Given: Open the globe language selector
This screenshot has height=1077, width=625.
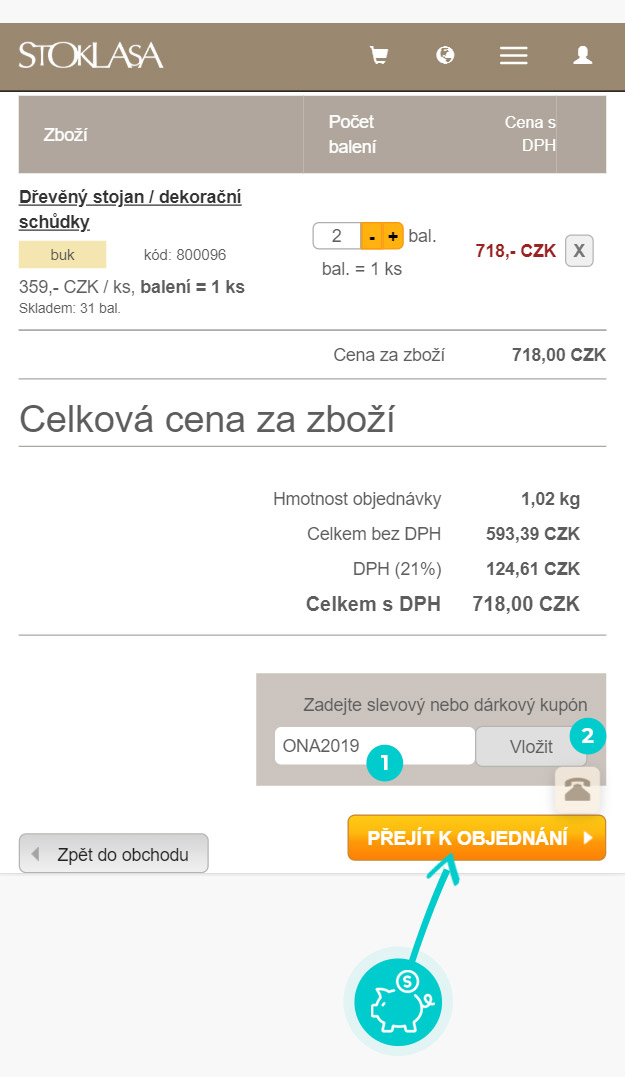Looking at the screenshot, I should pyautogui.click(x=445, y=55).
